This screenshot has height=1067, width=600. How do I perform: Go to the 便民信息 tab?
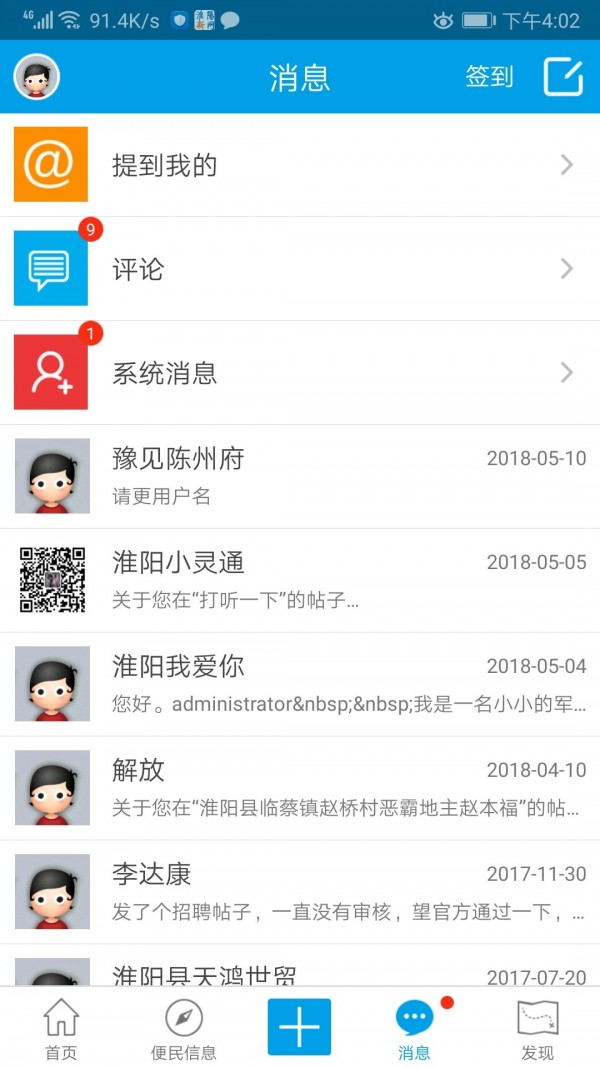coord(183,1029)
